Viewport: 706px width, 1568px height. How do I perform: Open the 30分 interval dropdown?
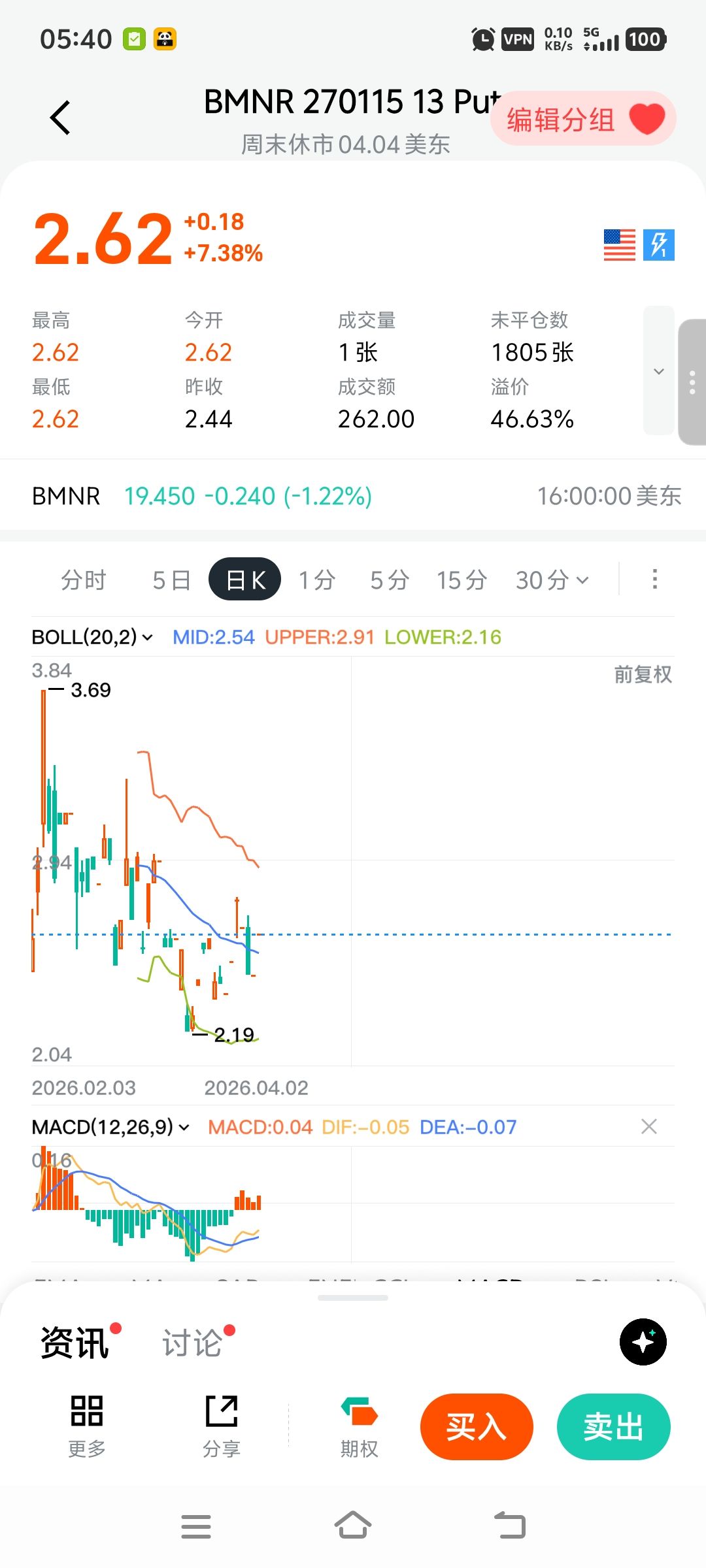[552, 580]
